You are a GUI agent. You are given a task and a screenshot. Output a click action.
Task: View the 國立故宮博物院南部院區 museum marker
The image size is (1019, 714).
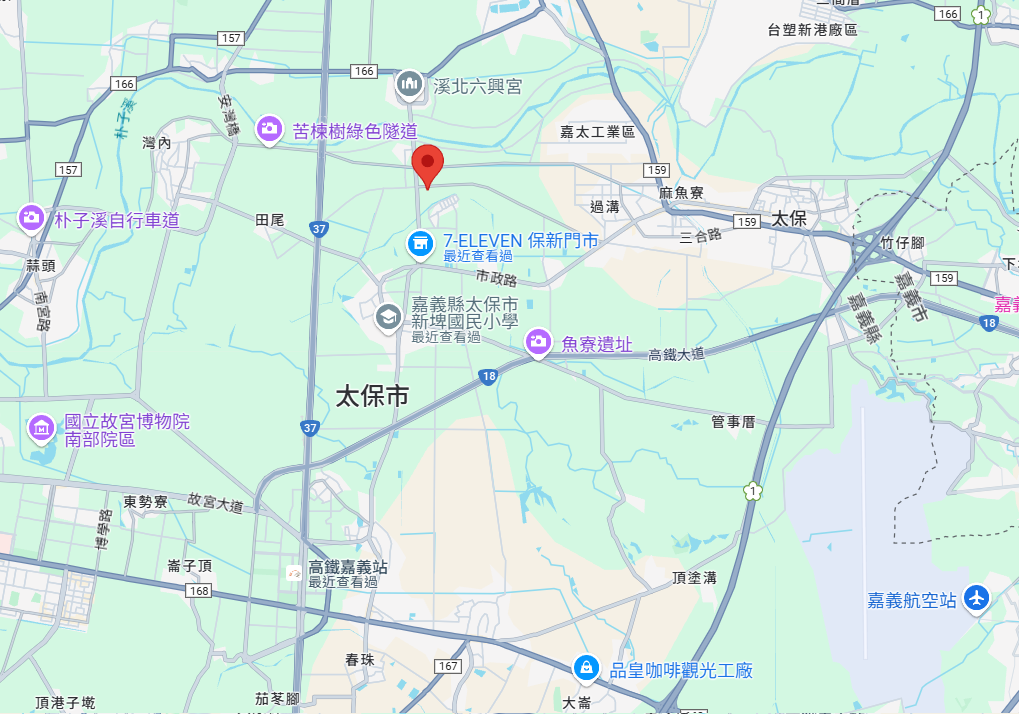(41, 428)
